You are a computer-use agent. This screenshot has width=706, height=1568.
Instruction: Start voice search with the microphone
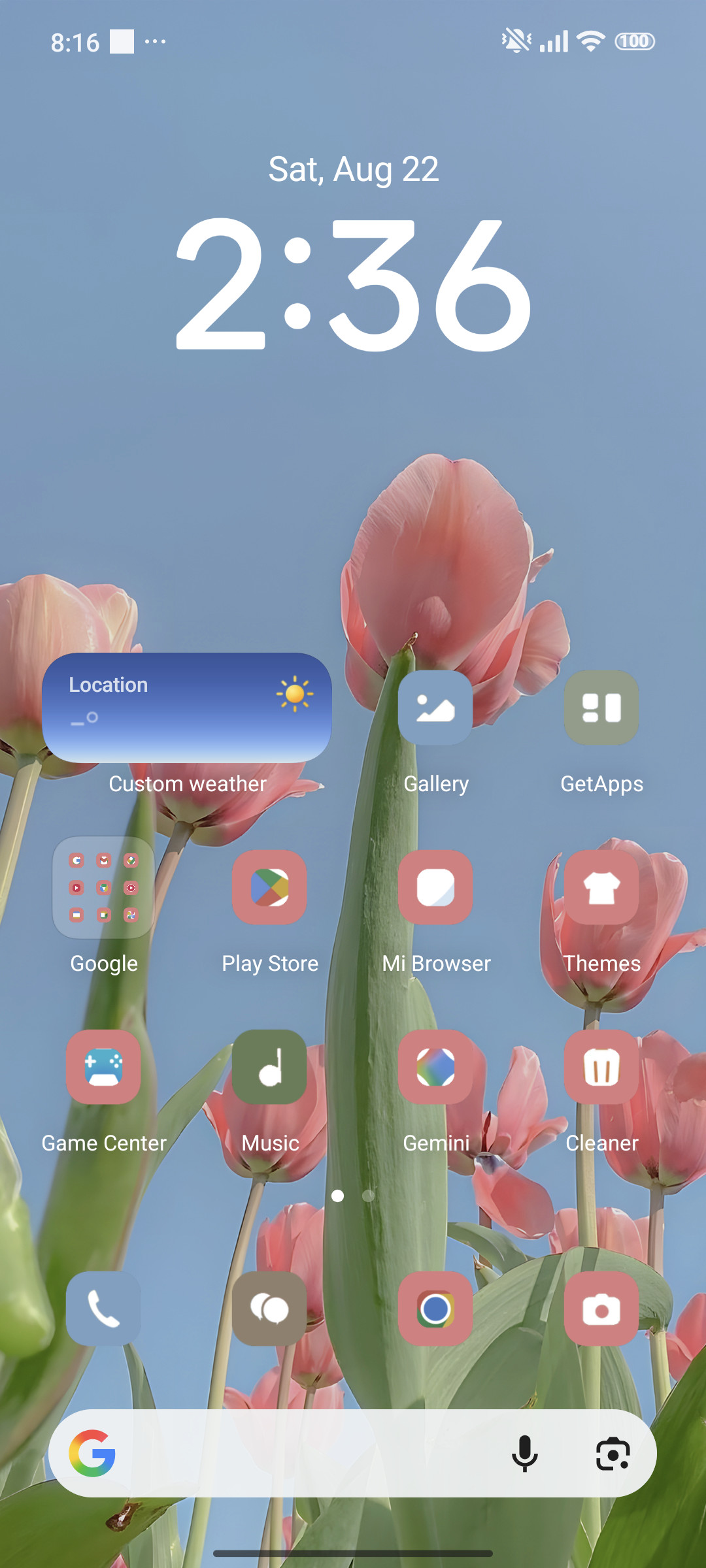pyautogui.click(x=524, y=1454)
